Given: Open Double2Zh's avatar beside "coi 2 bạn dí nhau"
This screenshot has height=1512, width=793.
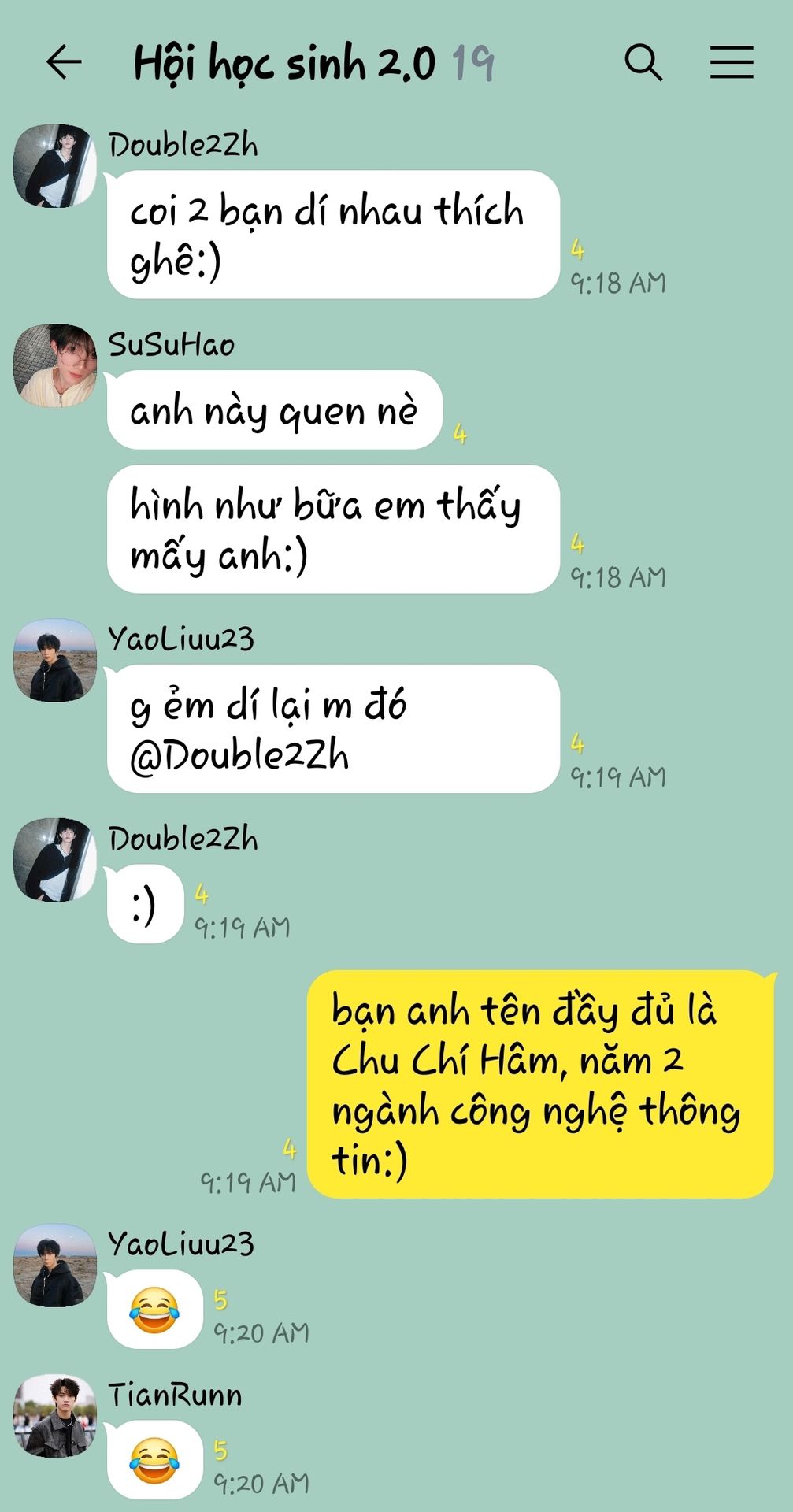Looking at the screenshot, I should coord(55,165).
